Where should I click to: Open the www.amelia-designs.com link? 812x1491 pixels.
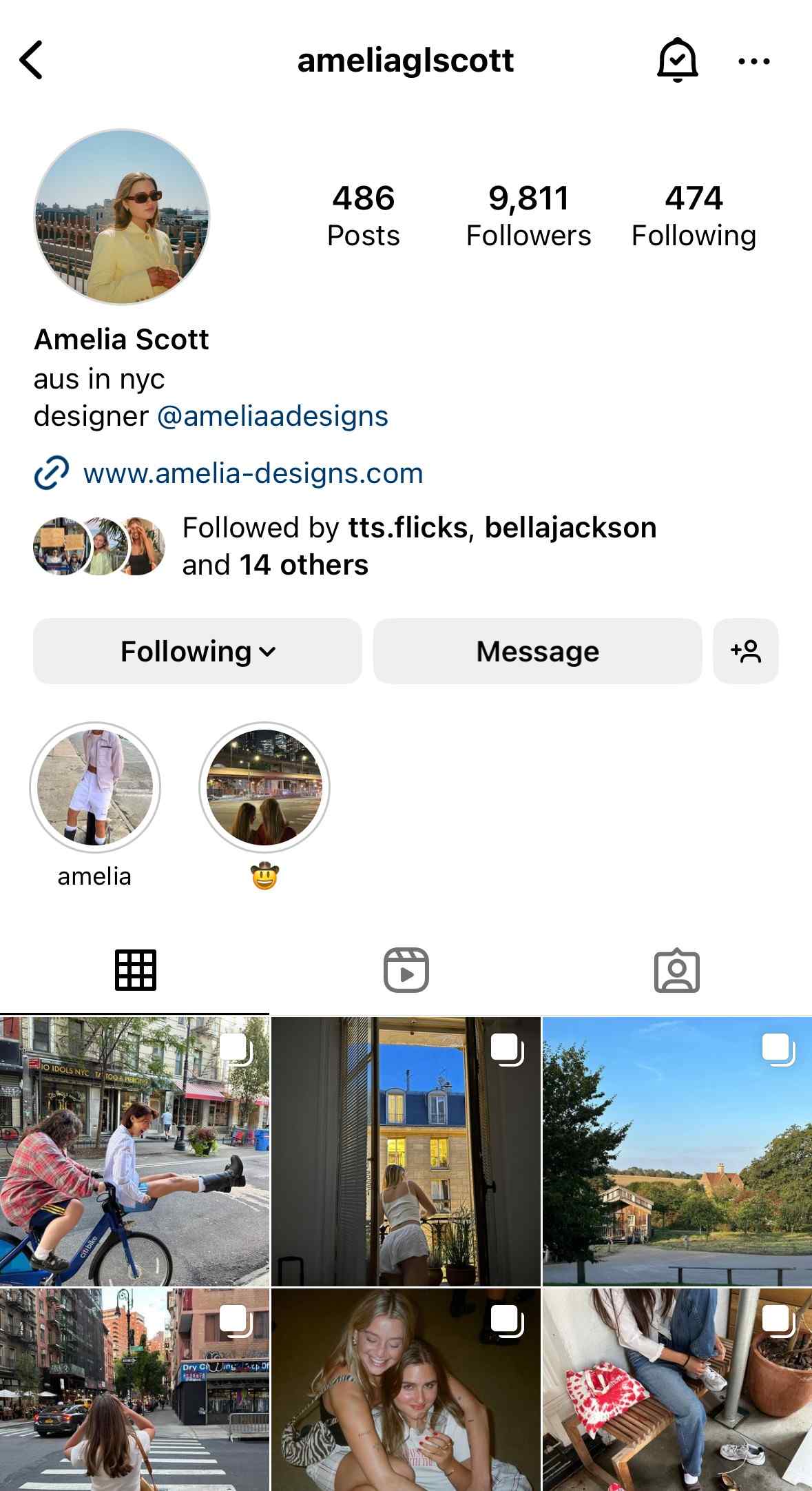point(253,473)
